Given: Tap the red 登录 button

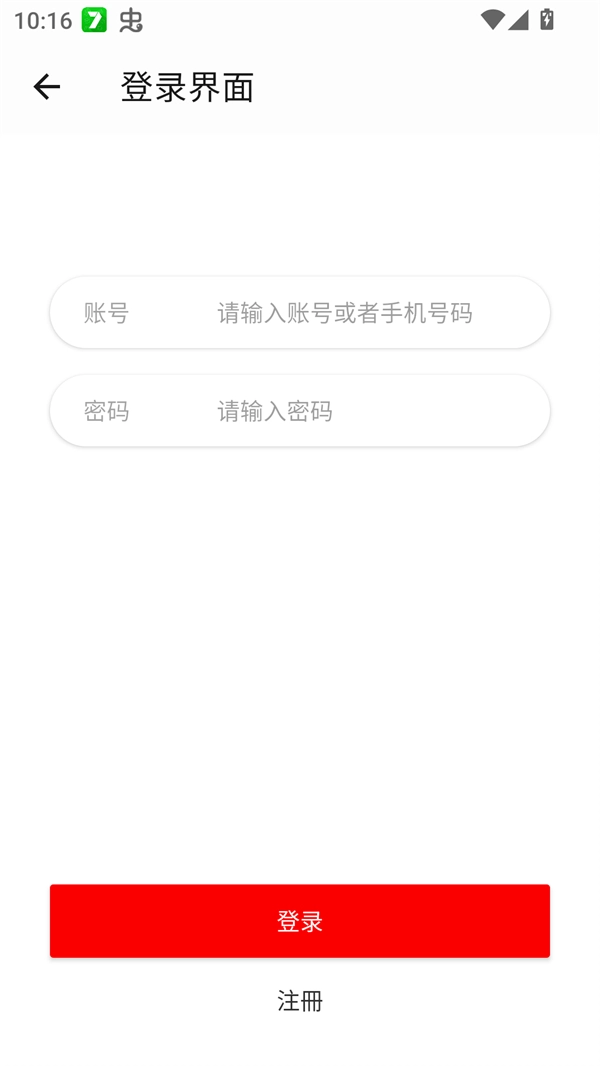Looking at the screenshot, I should pyautogui.click(x=300, y=921).
